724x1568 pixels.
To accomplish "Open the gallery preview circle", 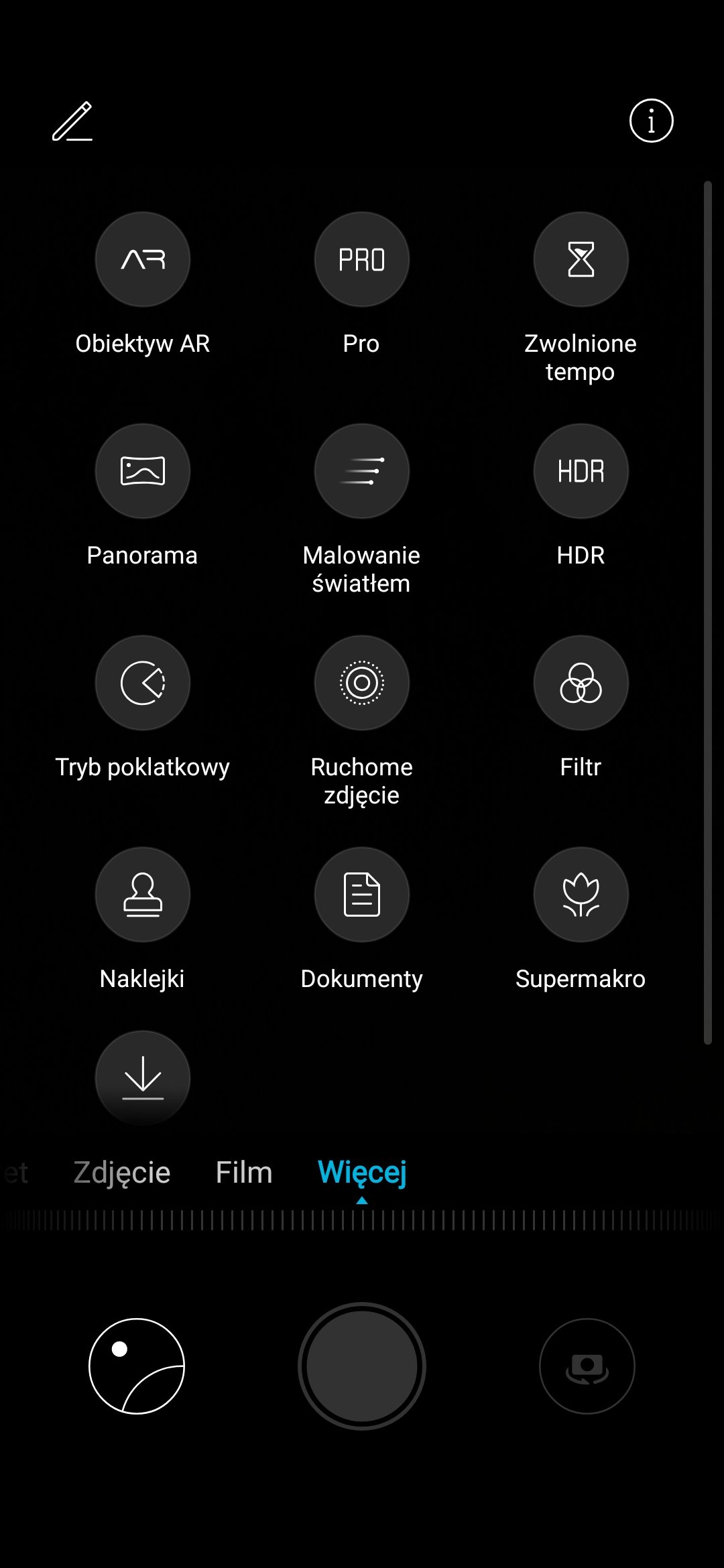I will coord(137,1366).
